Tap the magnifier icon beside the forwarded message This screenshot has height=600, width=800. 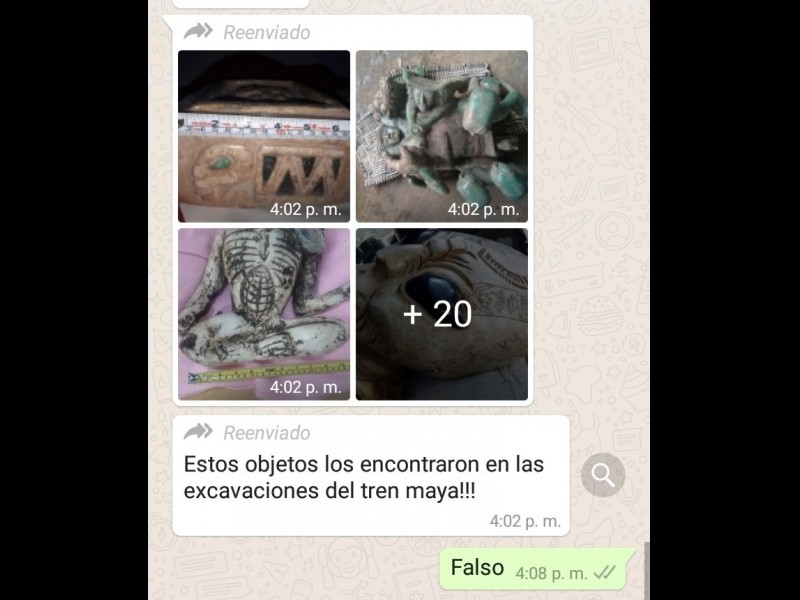click(603, 475)
